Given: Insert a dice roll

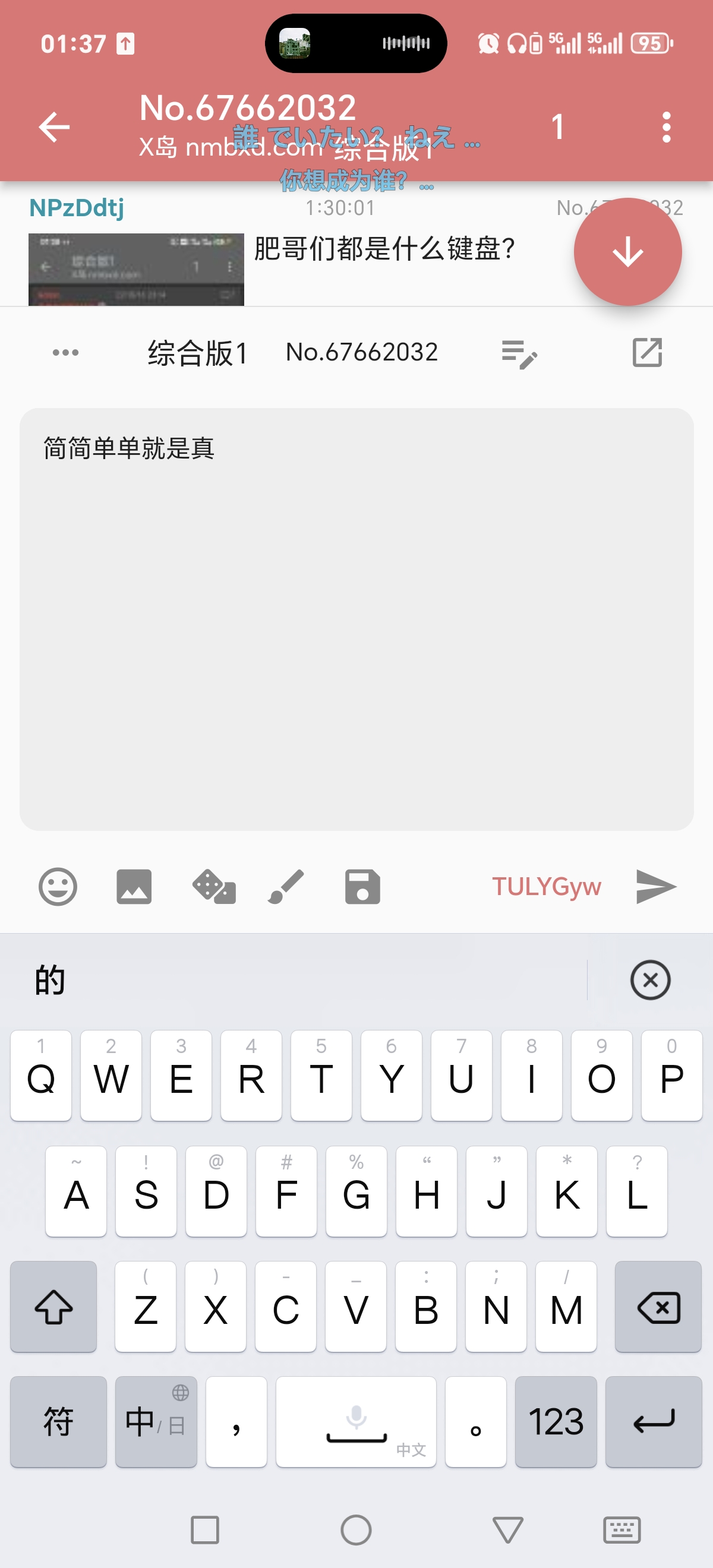Looking at the screenshot, I should tap(213, 886).
